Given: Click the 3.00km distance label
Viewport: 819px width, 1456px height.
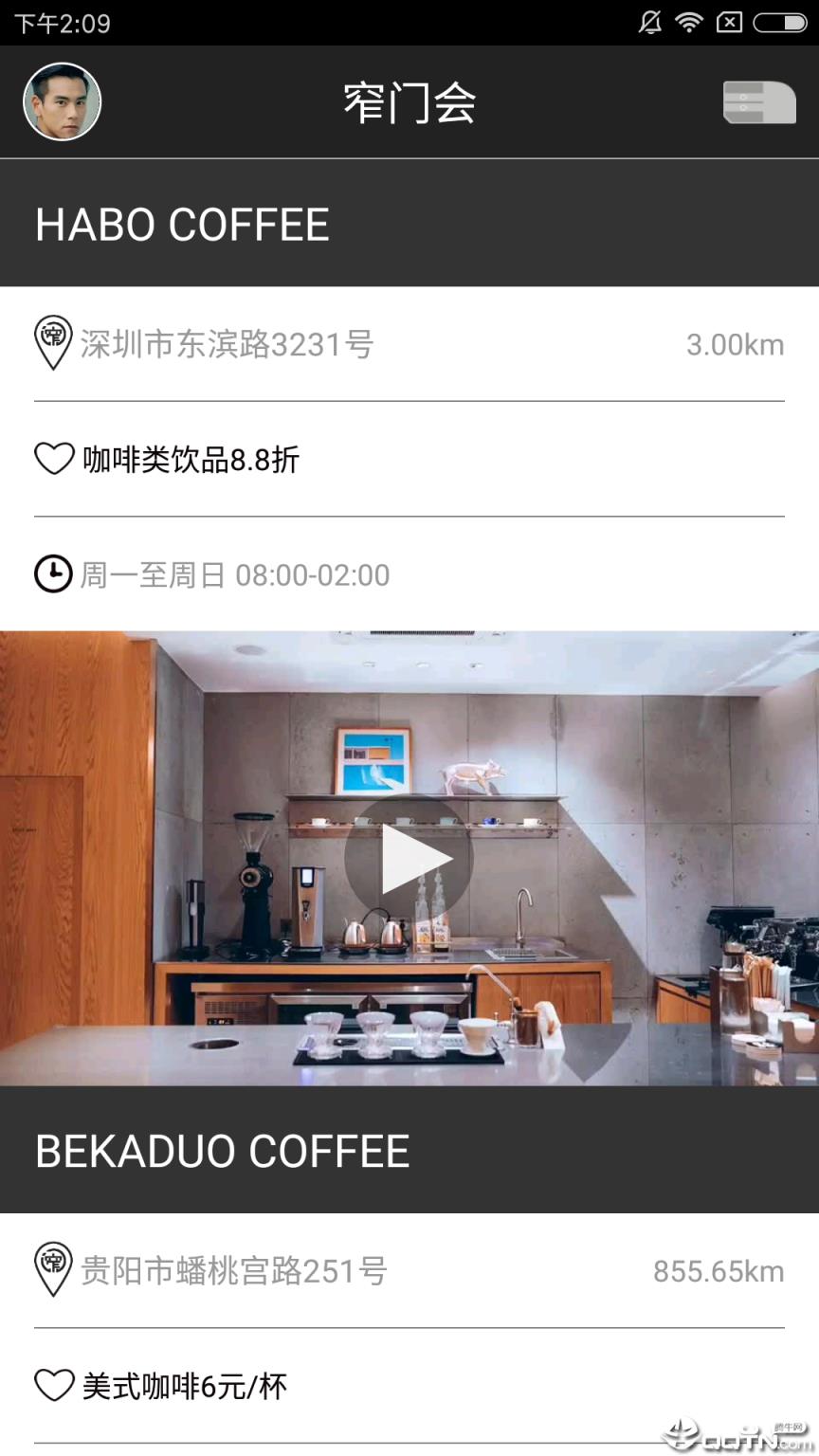Looking at the screenshot, I should [x=736, y=344].
